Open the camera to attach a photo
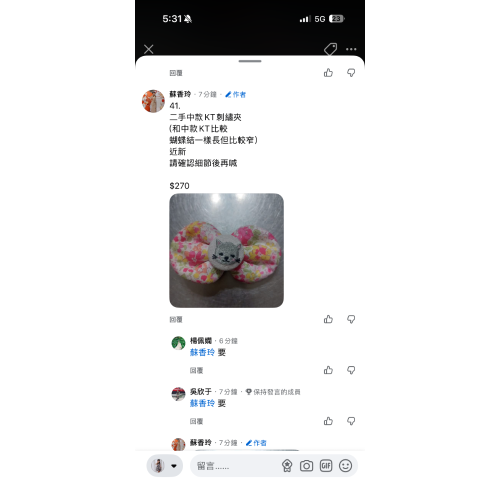 pos(306,466)
